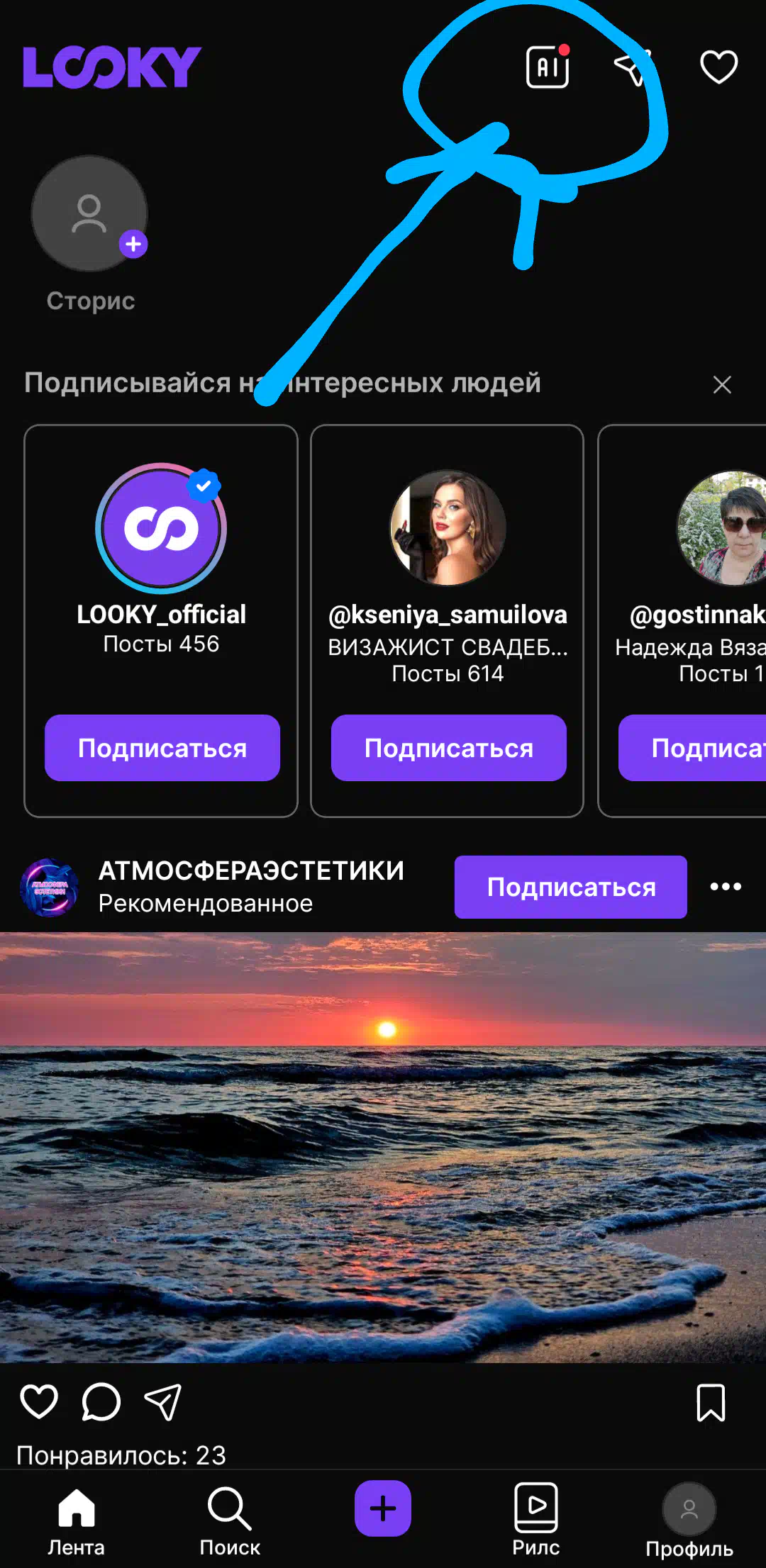Dismiss the suggested people section

point(722,384)
